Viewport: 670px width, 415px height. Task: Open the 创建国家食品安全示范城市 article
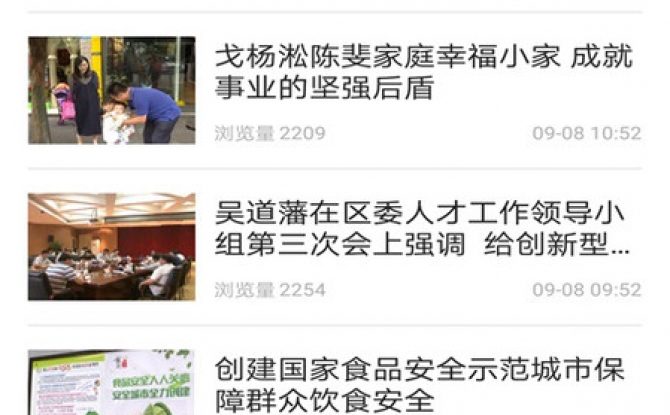click(424, 385)
